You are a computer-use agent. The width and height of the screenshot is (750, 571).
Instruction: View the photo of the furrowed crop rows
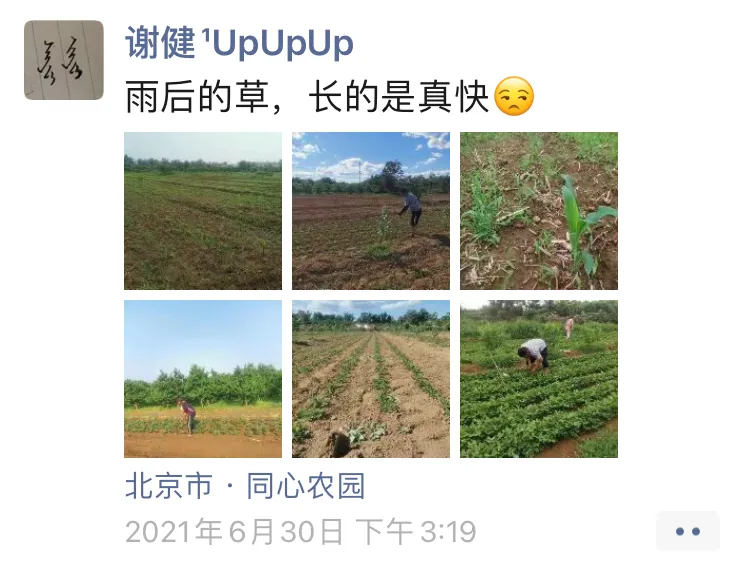(x=371, y=379)
